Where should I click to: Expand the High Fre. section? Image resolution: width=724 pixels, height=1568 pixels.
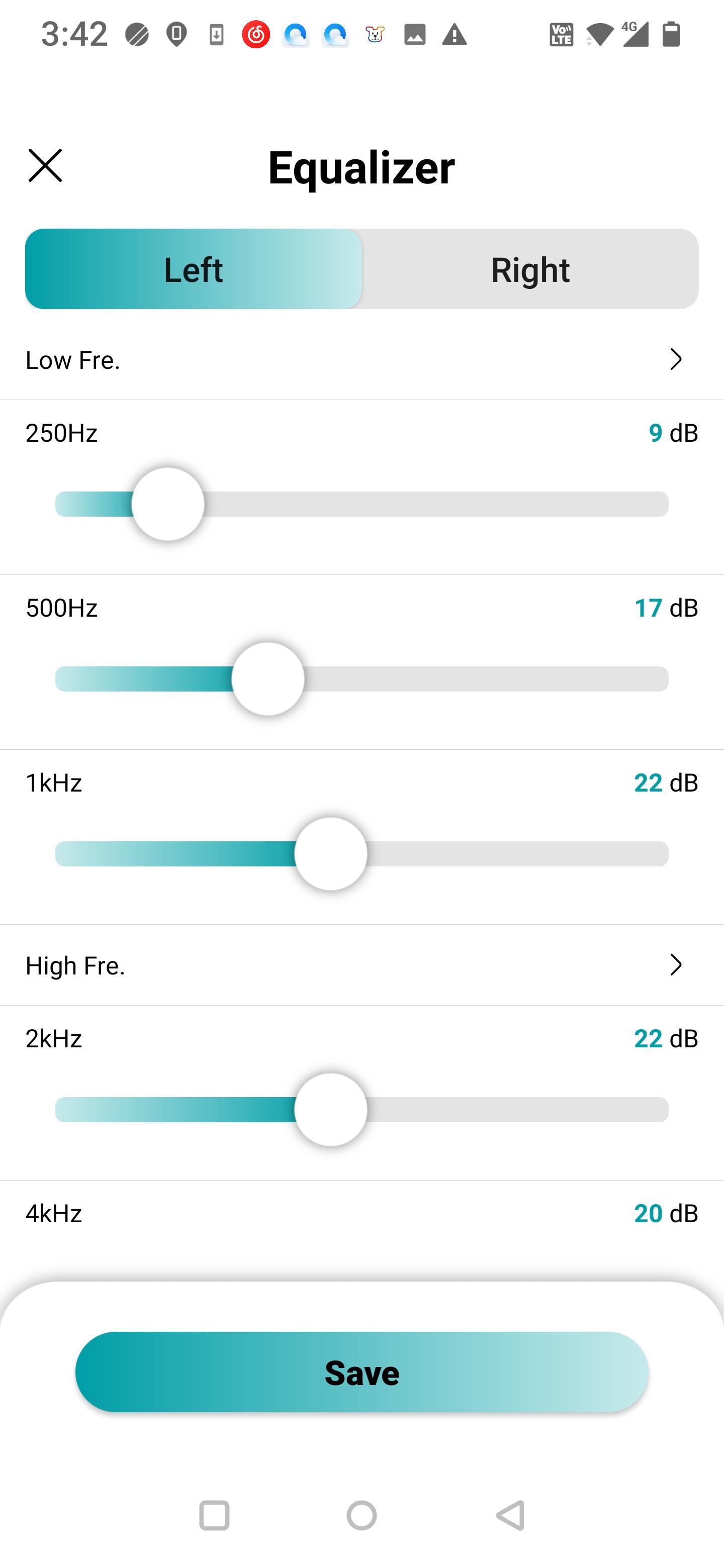[x=361, y=965]
